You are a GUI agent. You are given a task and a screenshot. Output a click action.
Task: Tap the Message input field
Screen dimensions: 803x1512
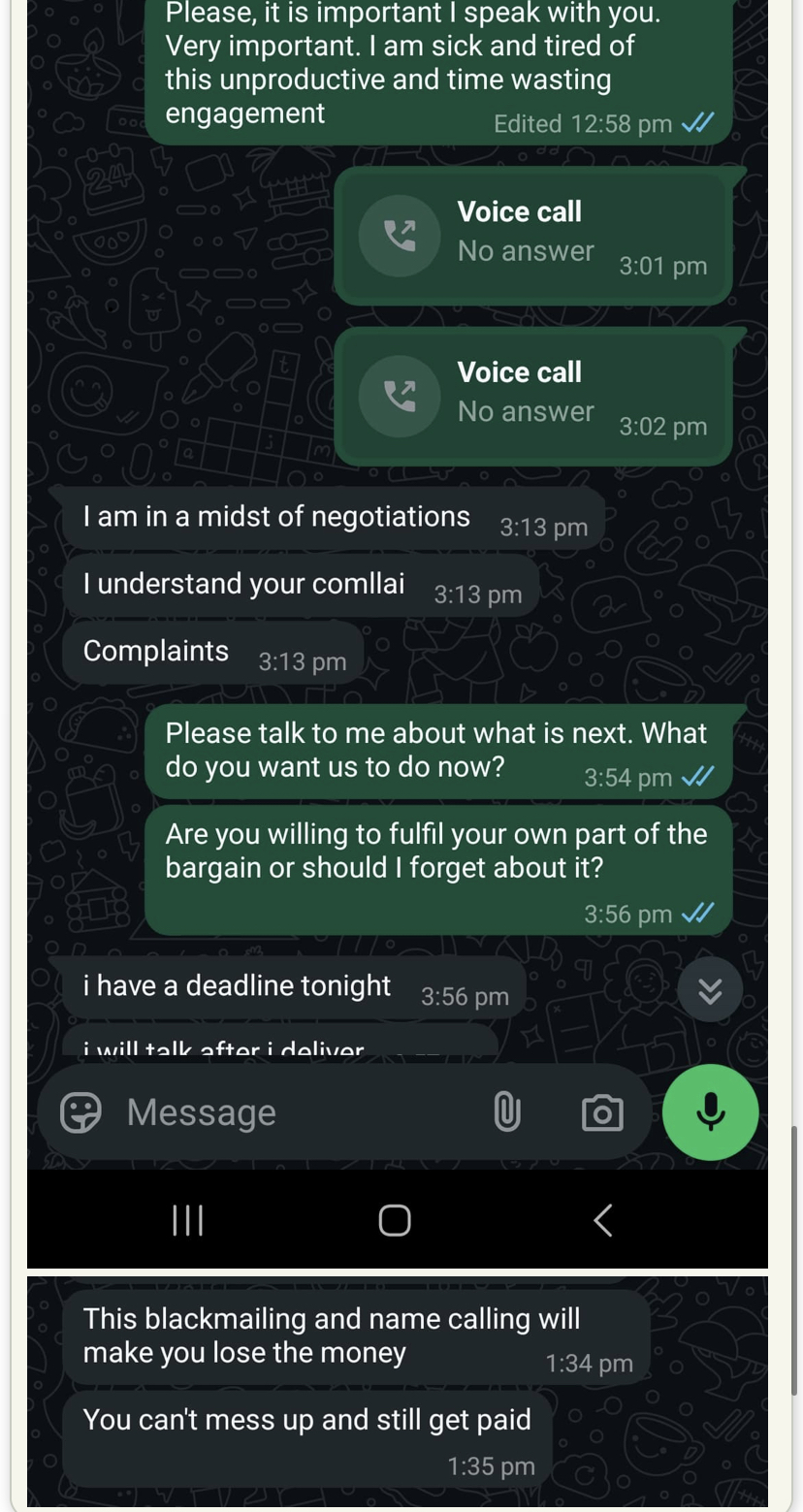291,1112
